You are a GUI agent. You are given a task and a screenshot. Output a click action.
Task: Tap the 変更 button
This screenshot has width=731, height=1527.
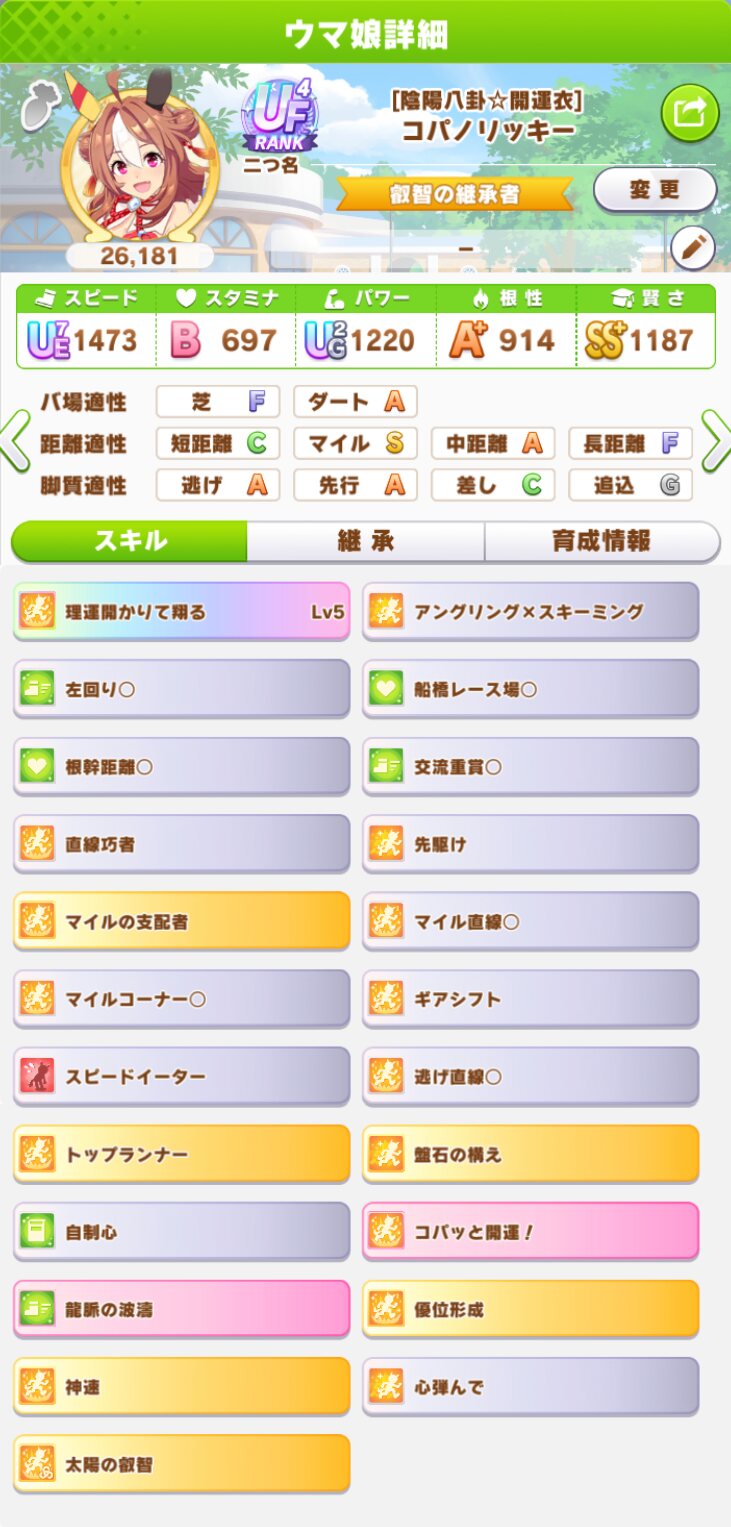point(655,189)
